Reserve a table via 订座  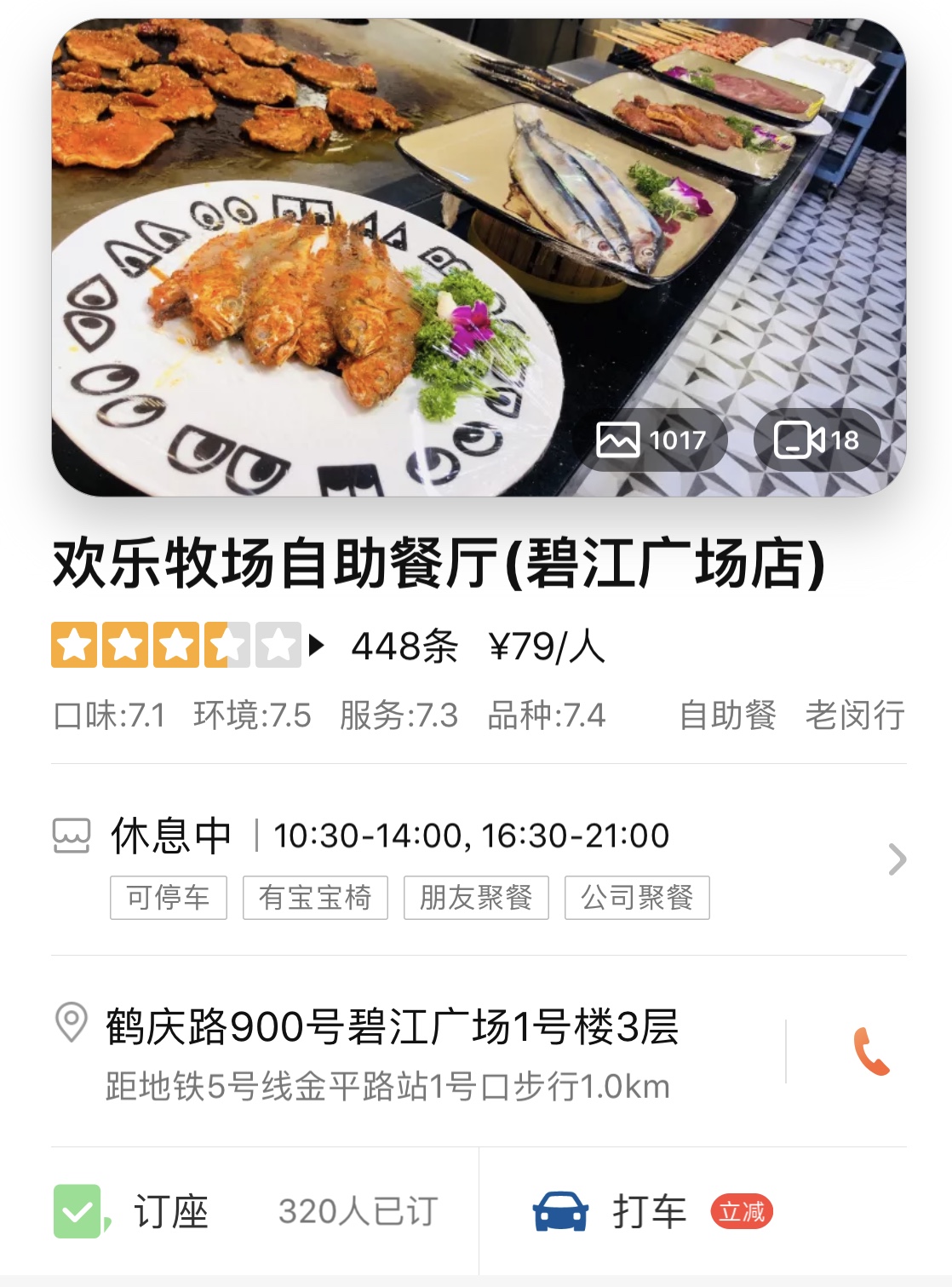pyautogui.click(x=170, y=1211)
